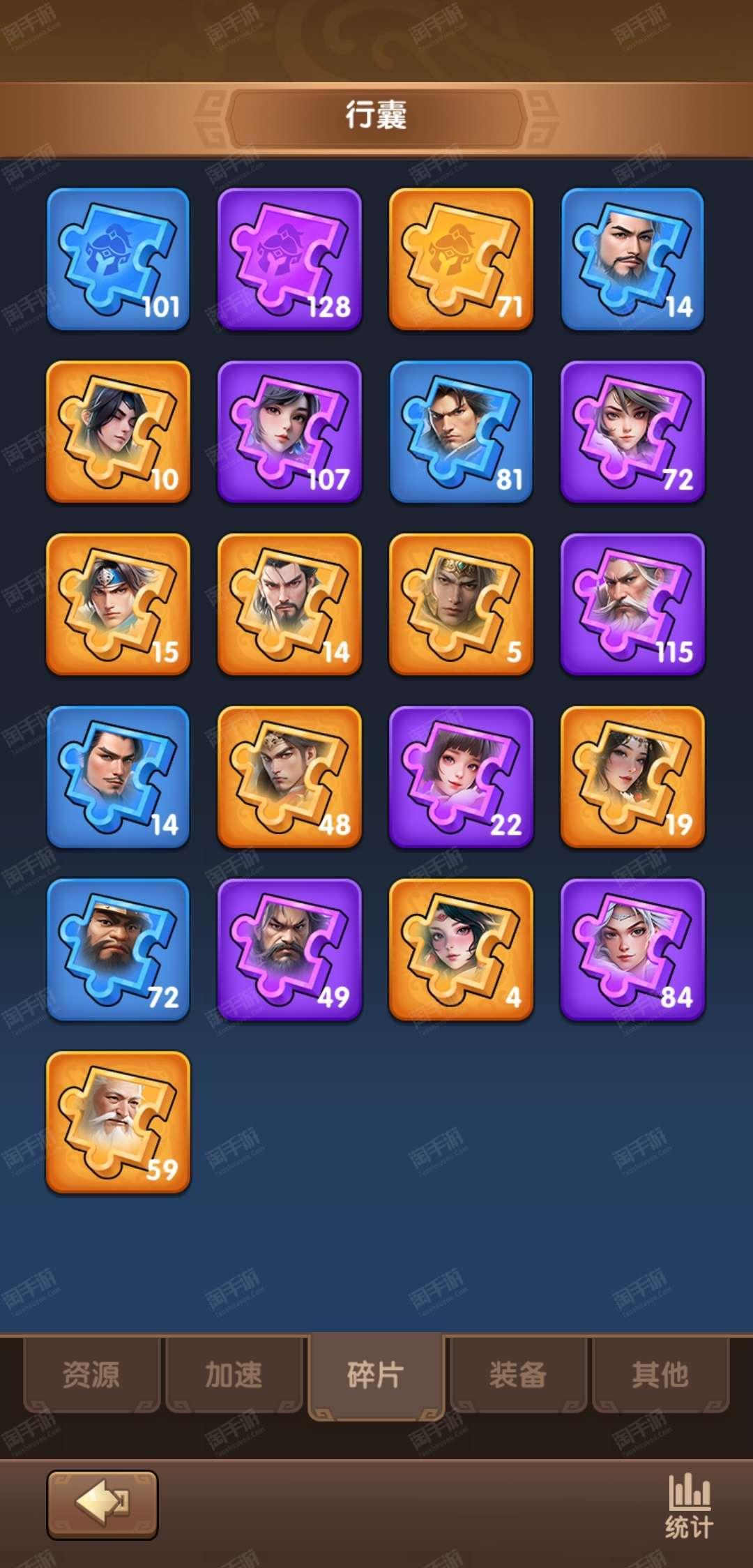Open orange generic fragment with 71

pyautogui.click(x=461, y=259)
